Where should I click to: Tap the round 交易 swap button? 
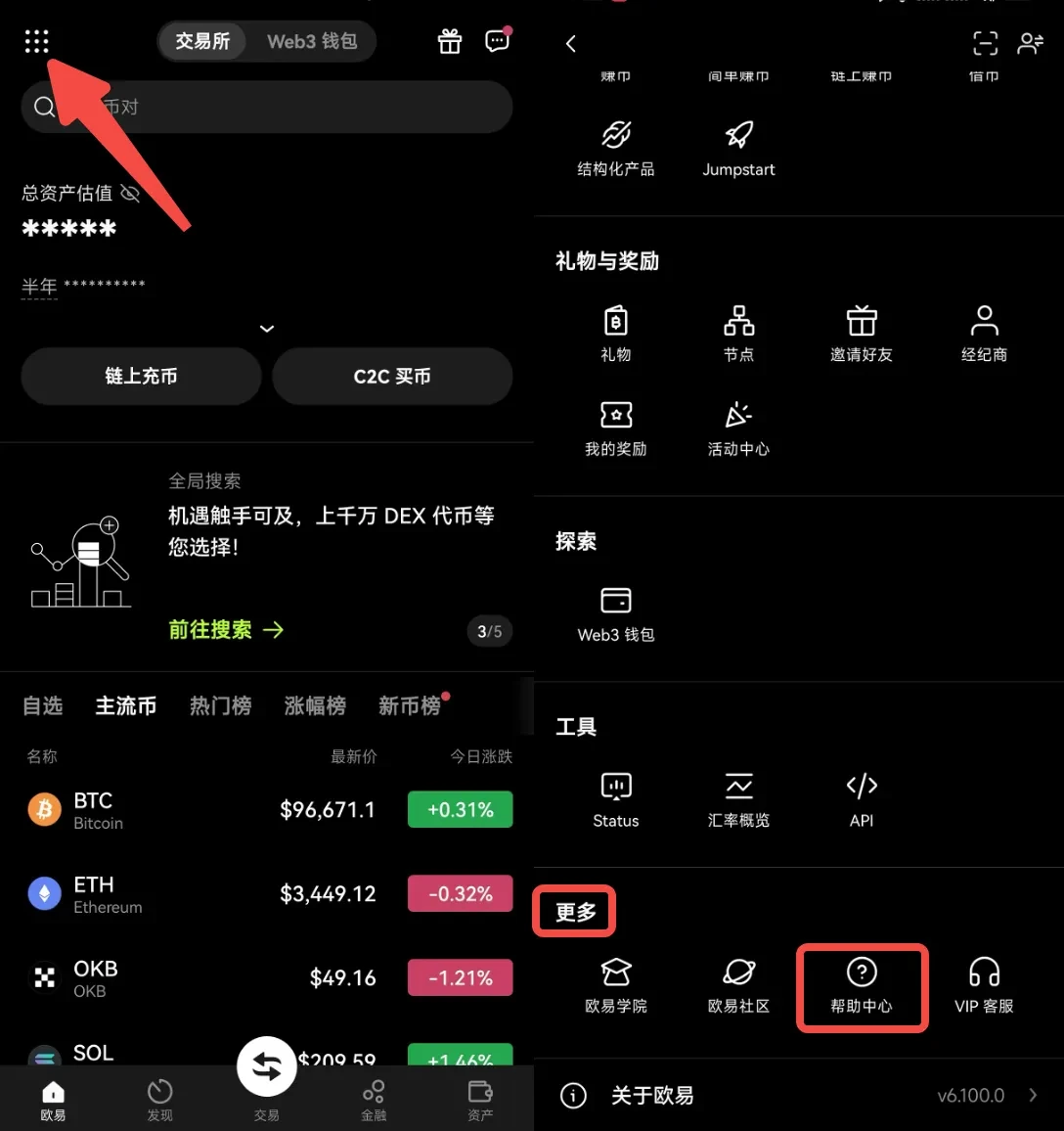(x=267, y=1066)
